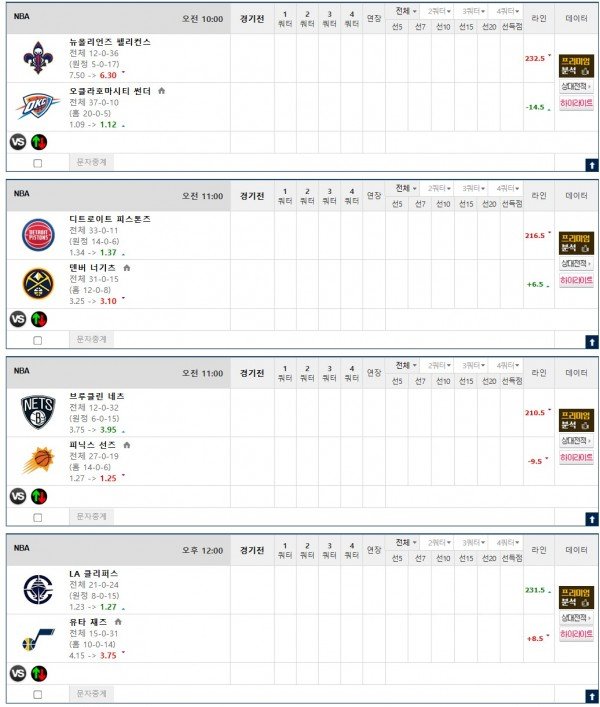Expand the 2쿼터 dropdown in the 브루클린 네츠 game

click(x=439, y=365)
